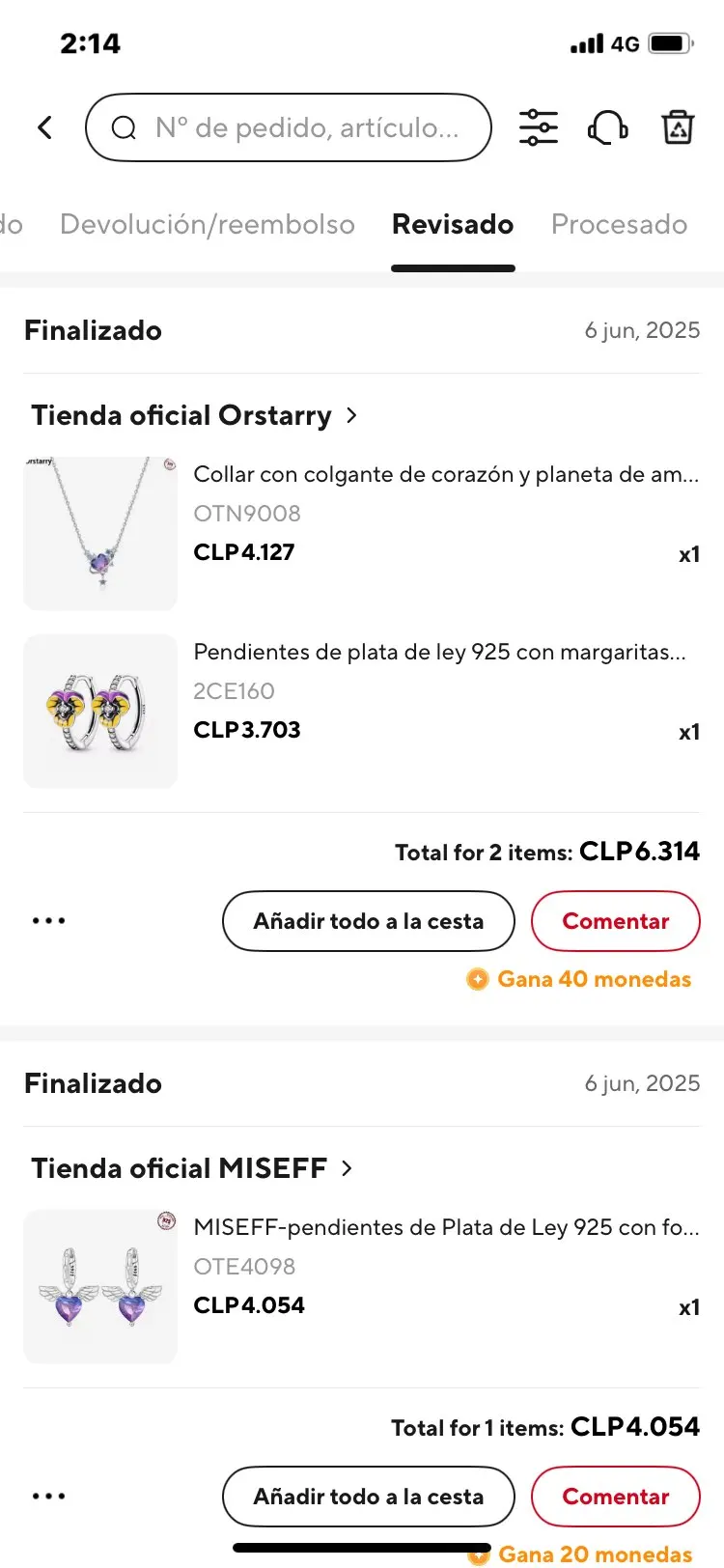724x1568 pixels.
Task: Add all Orstarry order items to the cart
Action: (368, 921)
